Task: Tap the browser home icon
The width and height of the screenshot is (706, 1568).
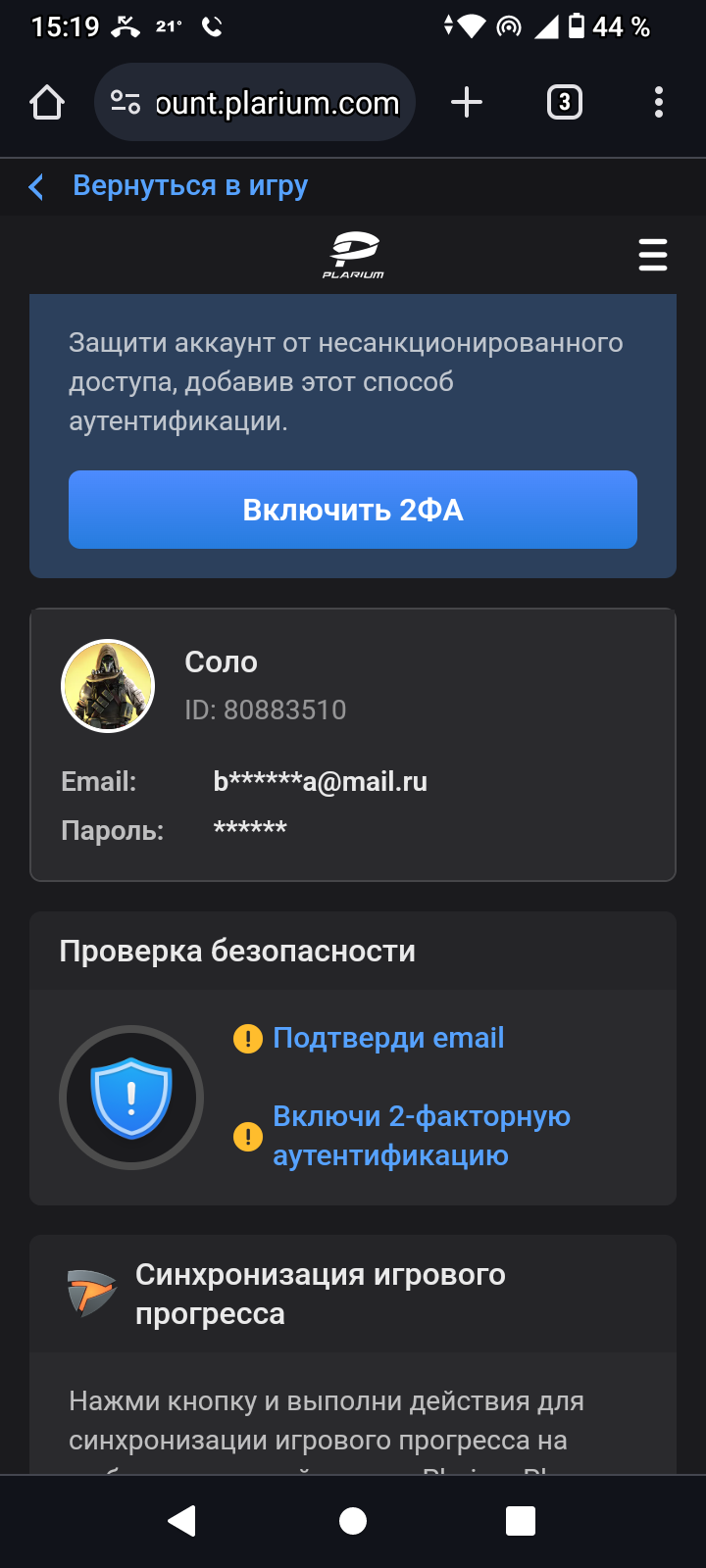Action: [x=47, y=102]
